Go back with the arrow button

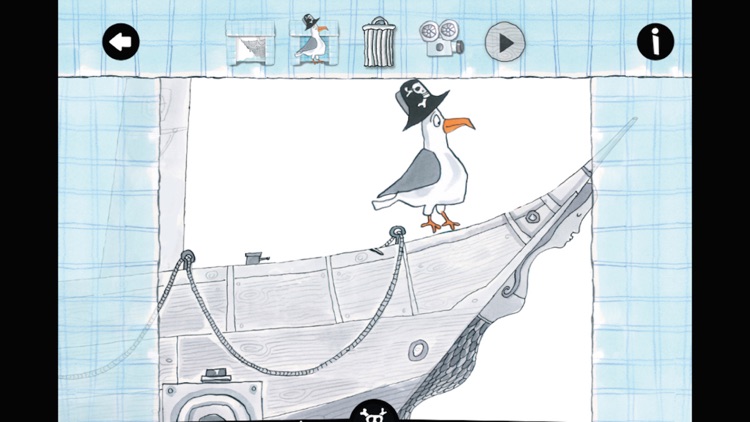pyautogui.click(x=121, y=42)
